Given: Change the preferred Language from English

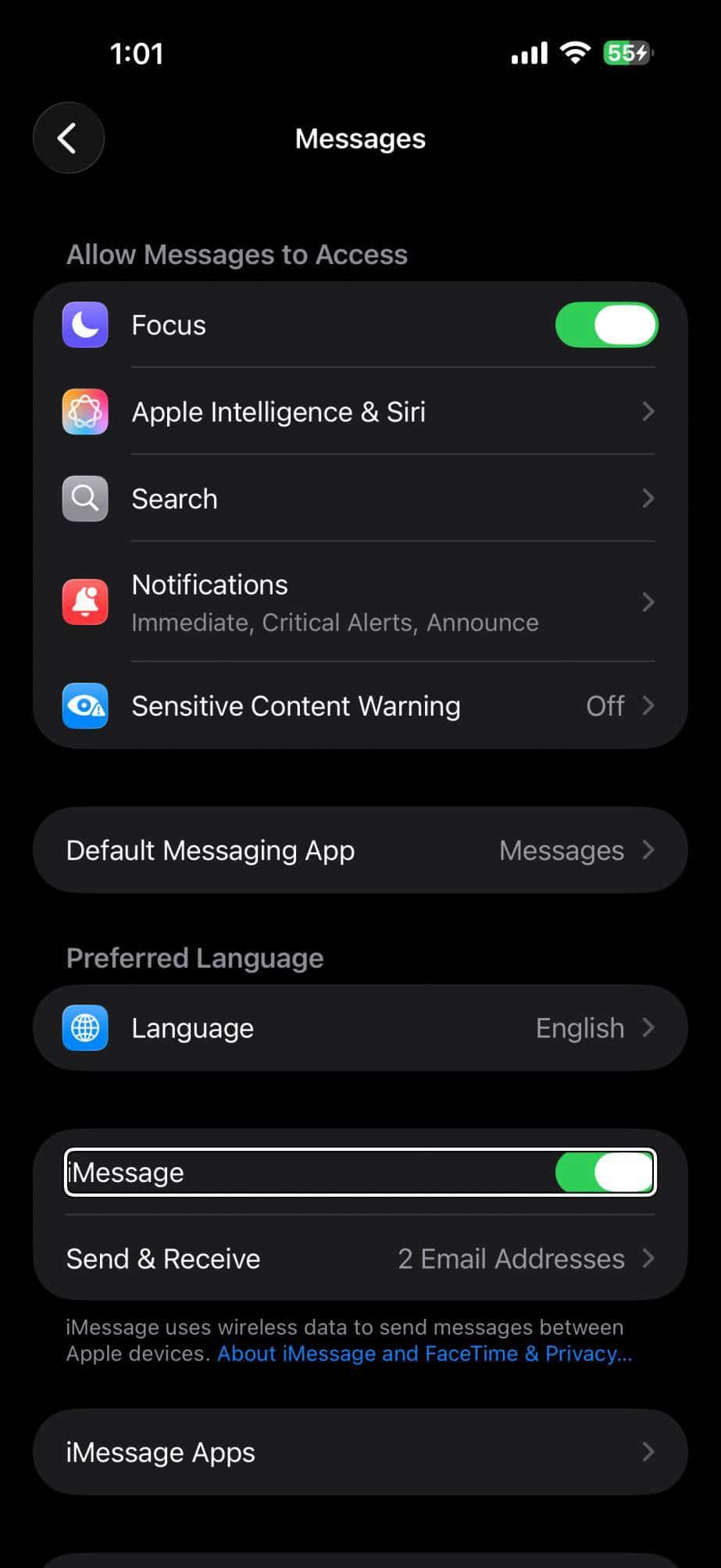Looking at the screenshot, I should coord(359,1027).
